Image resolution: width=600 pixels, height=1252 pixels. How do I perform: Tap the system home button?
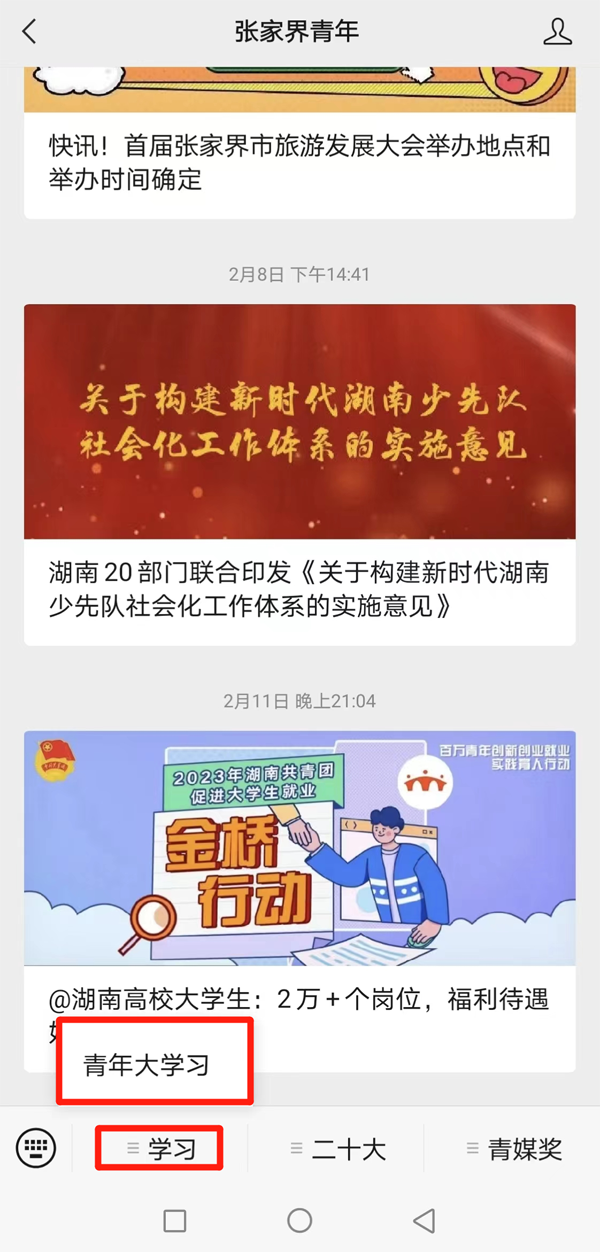click(299, 1220)
